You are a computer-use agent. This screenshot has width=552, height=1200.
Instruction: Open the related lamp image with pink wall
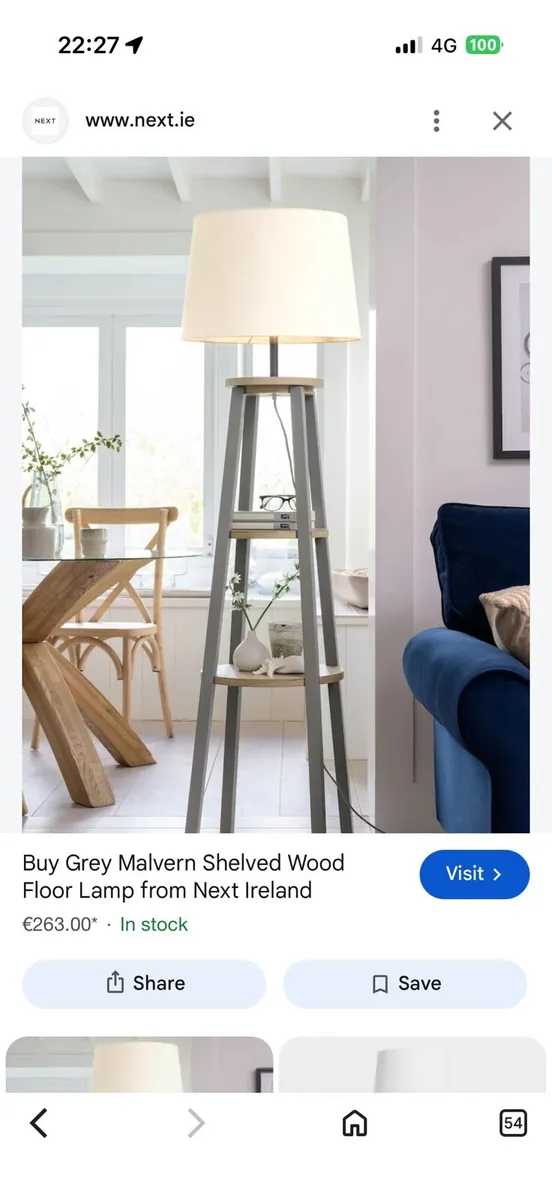point(139,1064)
